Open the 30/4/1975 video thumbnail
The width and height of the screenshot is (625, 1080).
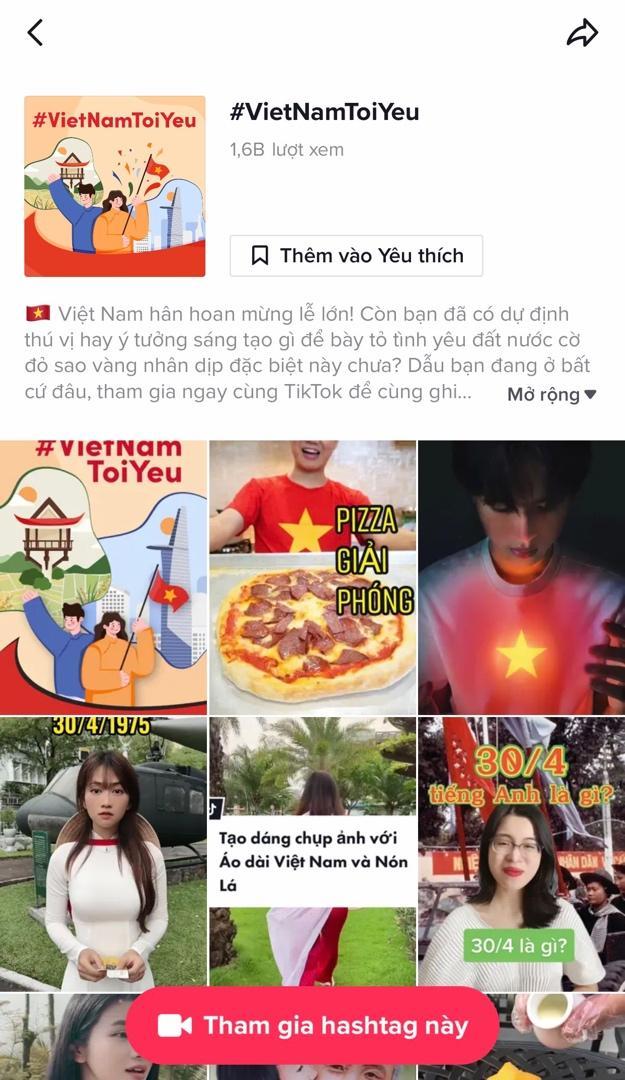click(x=103, y=853)
